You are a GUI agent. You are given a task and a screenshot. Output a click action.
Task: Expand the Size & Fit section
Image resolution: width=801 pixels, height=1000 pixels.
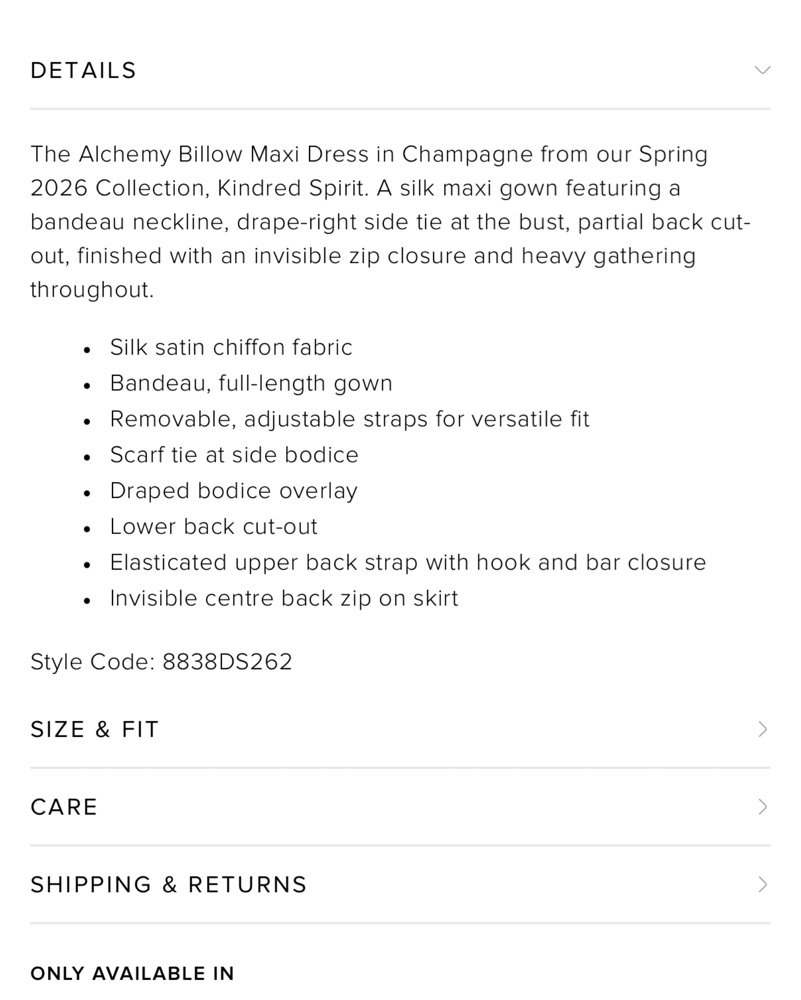(x=400, y=729)
